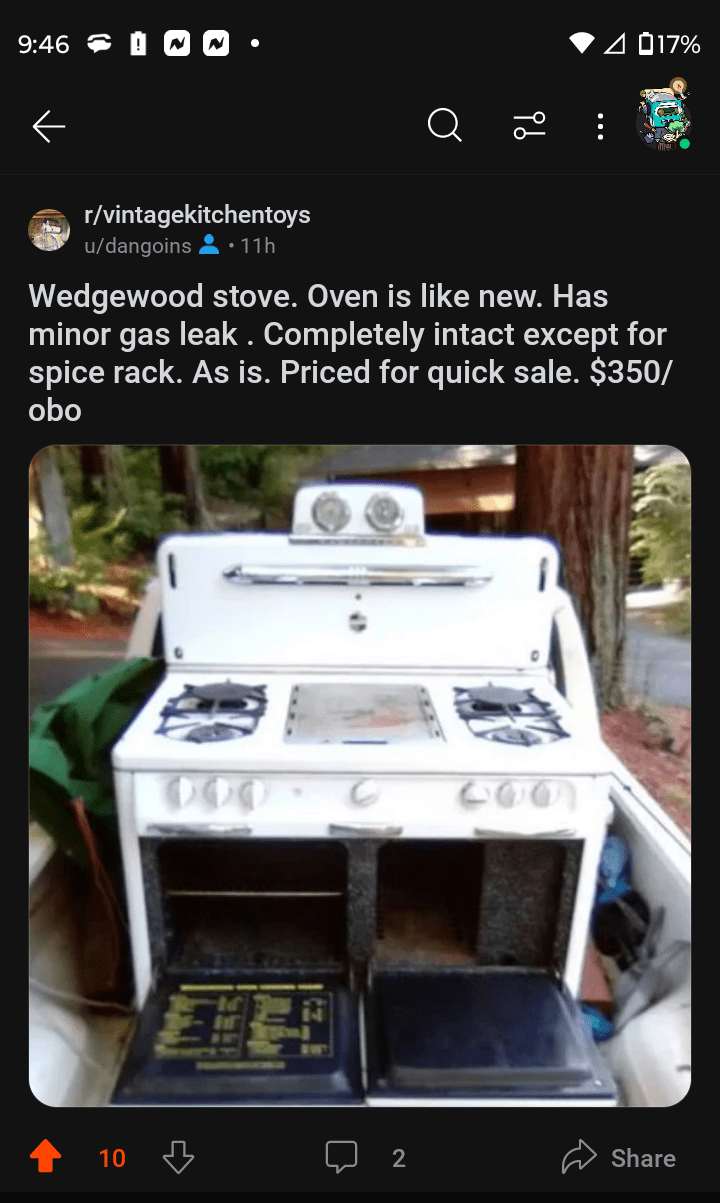Open search with the magnifying glass icon
Viewport: 720px width, 1203px height.
tap(443, 126)
